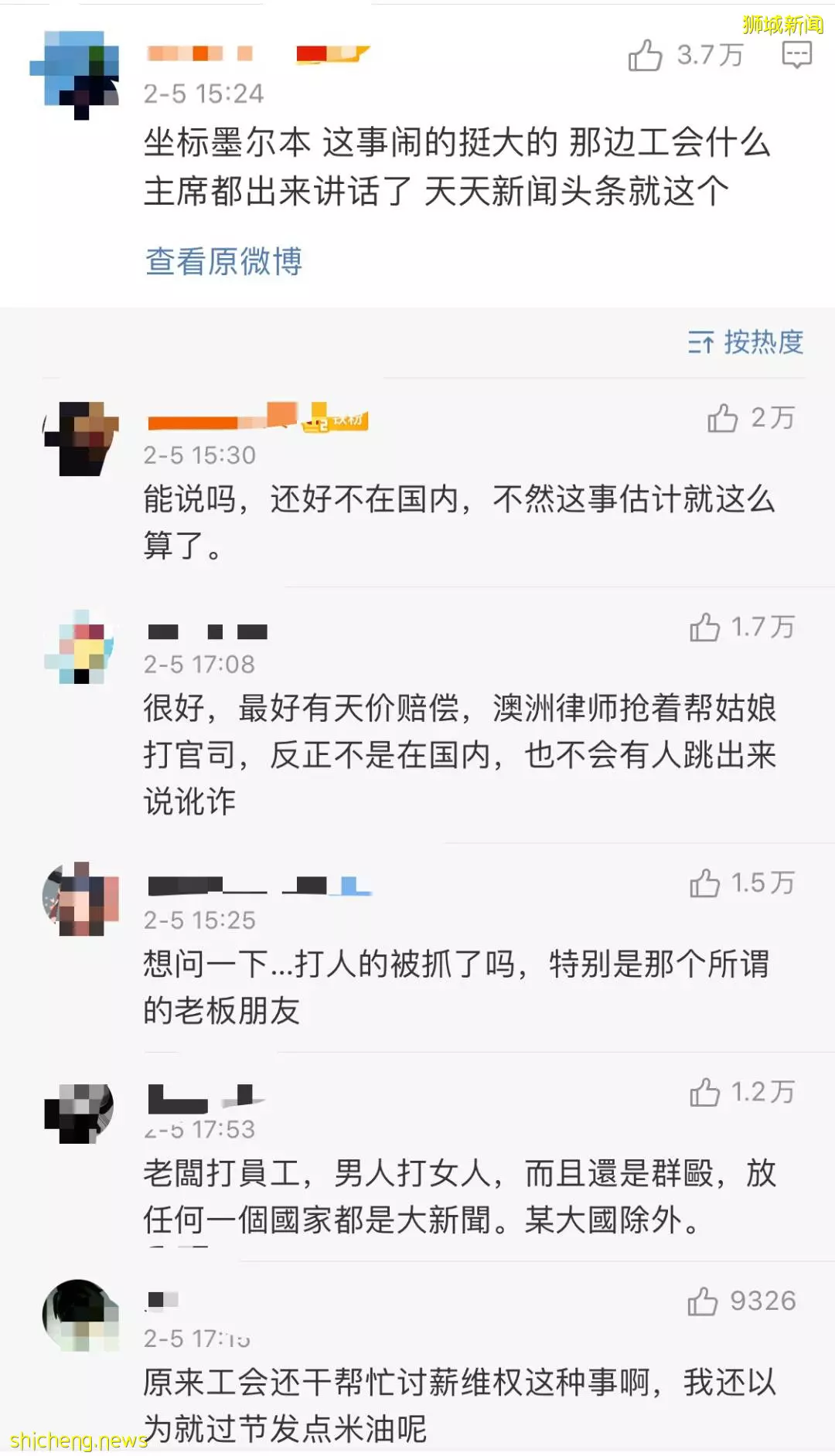The width and height of the screenshot is (835, 1456).
Task: Like the comment with 1.7万 likes
Action: tap(705, 628)
